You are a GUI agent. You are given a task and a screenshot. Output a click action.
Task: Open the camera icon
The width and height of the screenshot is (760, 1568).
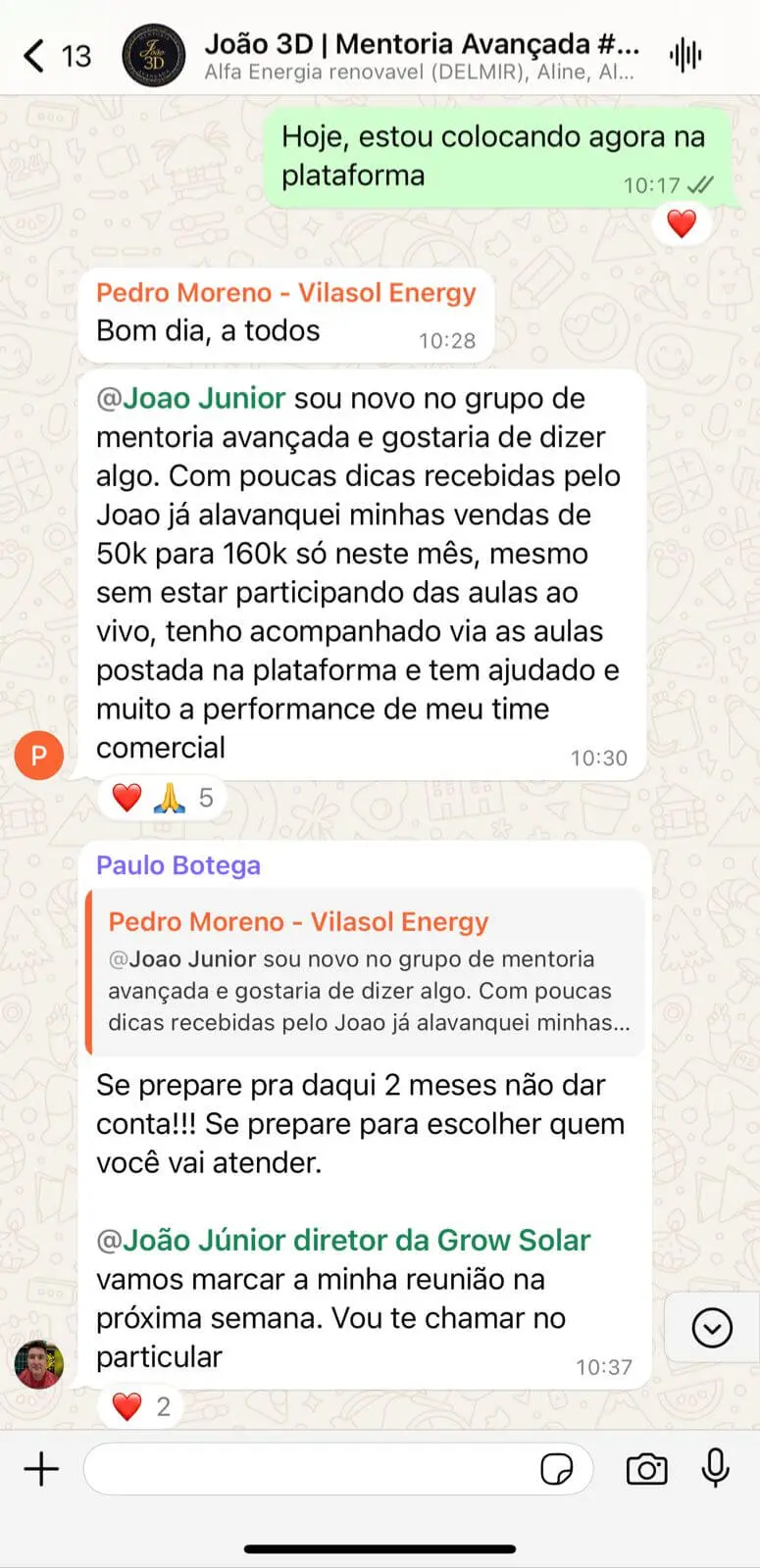pos(647,1469)
